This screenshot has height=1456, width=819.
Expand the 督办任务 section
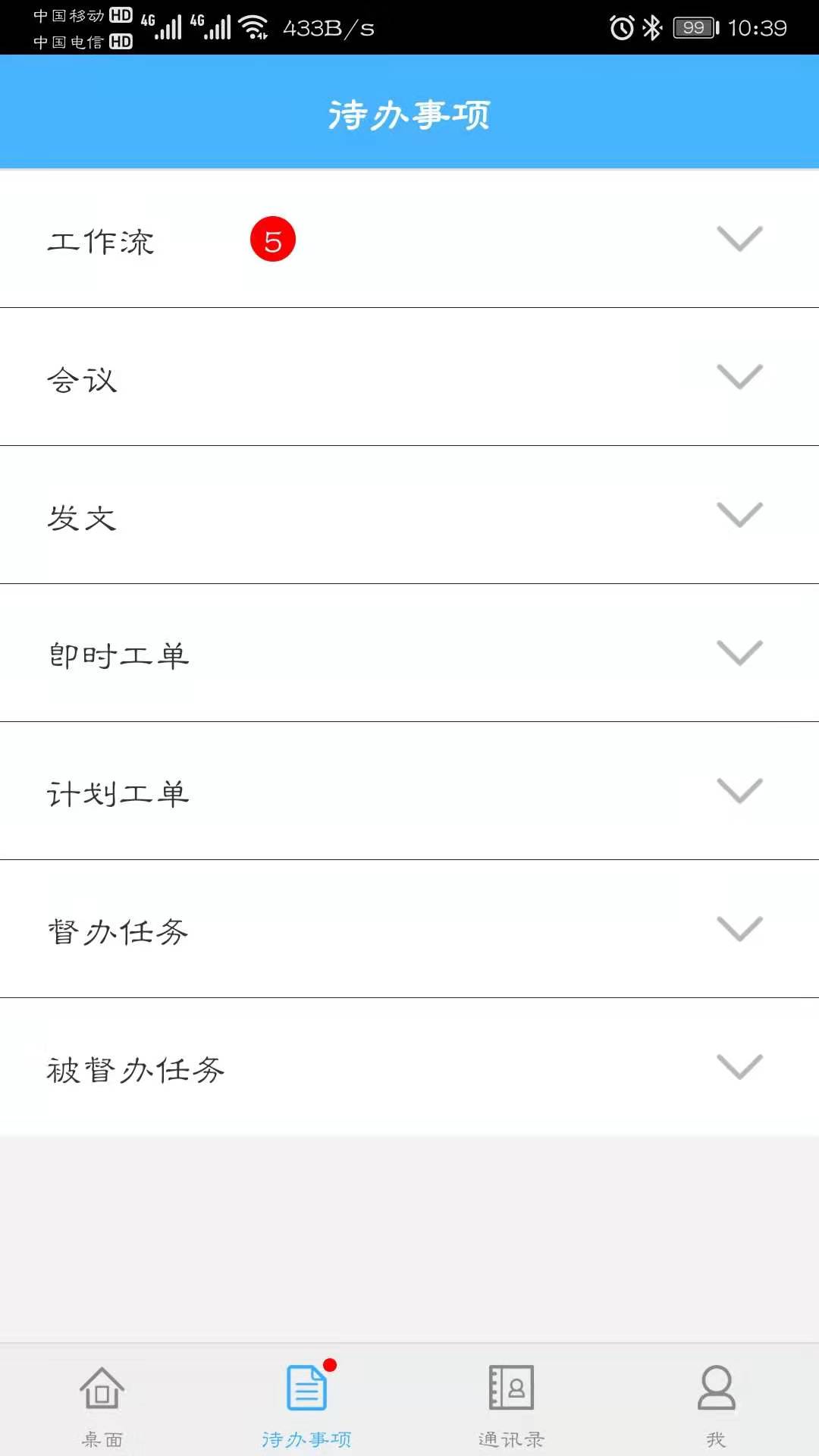click(739, 929)
